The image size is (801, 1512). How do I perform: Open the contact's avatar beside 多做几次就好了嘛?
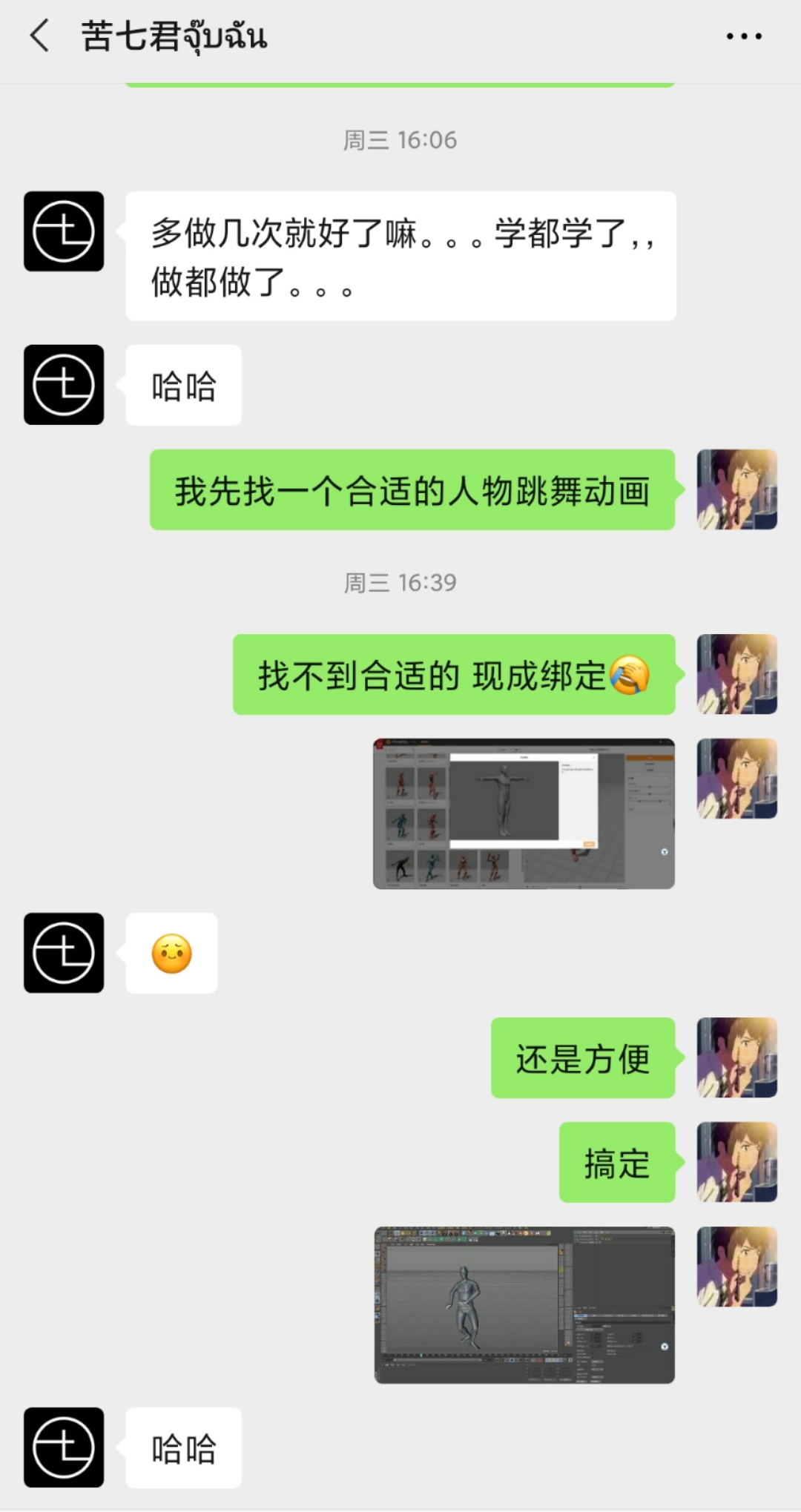[x=64, y=231]
